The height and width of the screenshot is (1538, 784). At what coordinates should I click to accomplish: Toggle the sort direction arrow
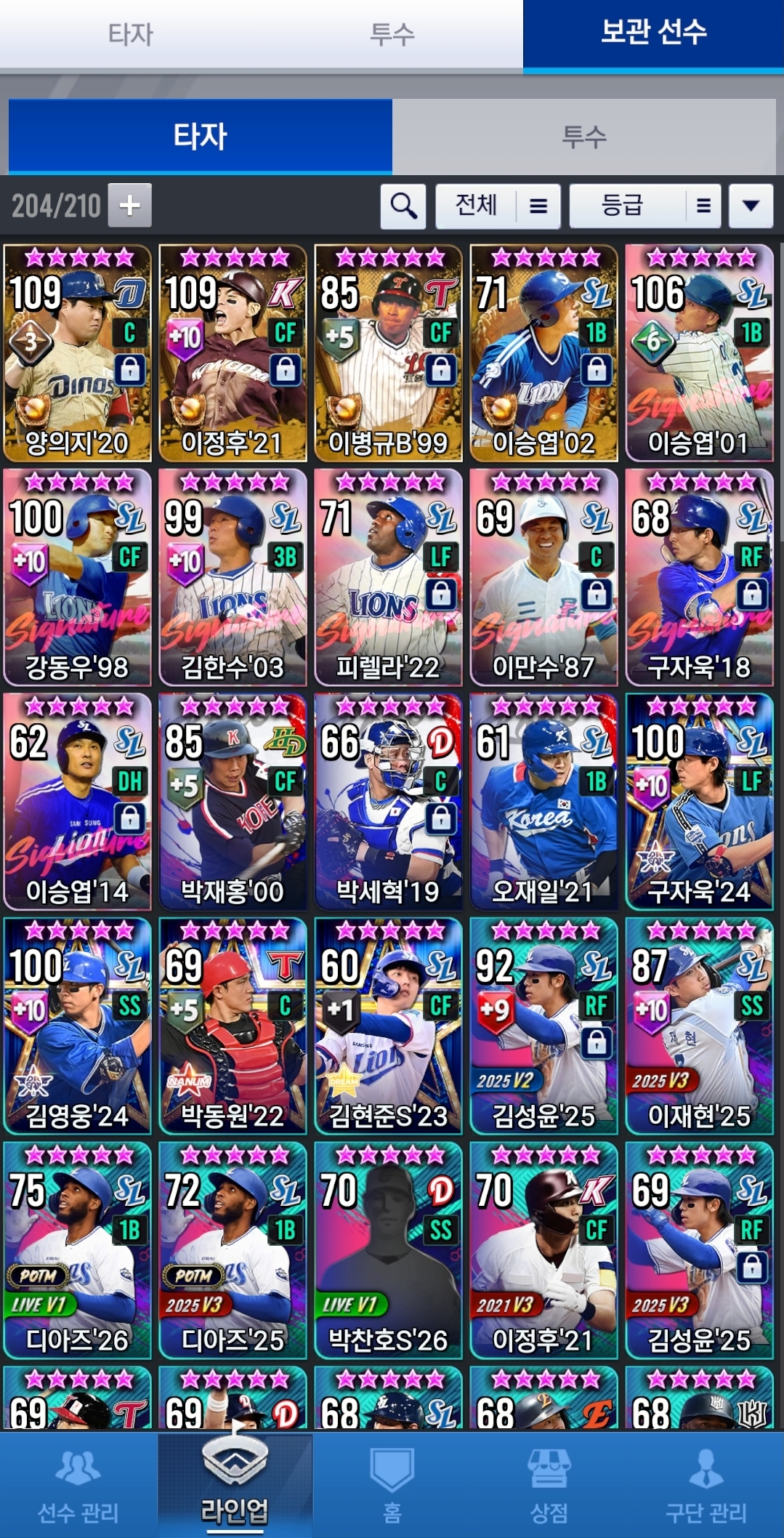pos(751,206)
